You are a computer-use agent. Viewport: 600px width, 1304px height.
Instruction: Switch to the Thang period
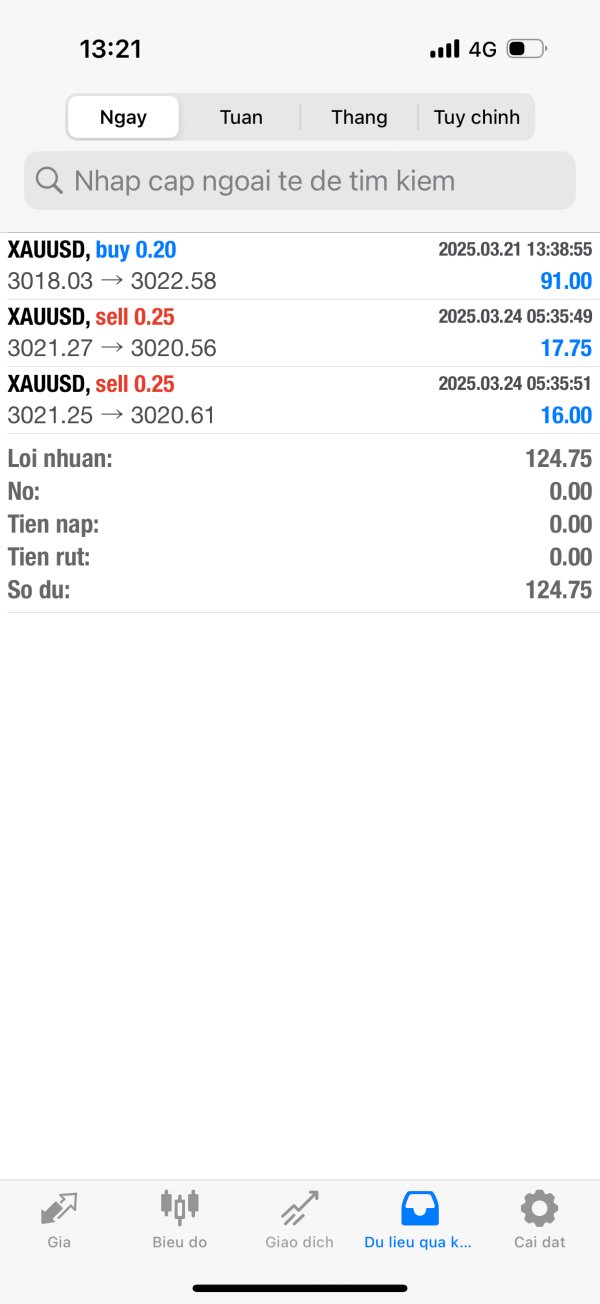click(359, 117)
